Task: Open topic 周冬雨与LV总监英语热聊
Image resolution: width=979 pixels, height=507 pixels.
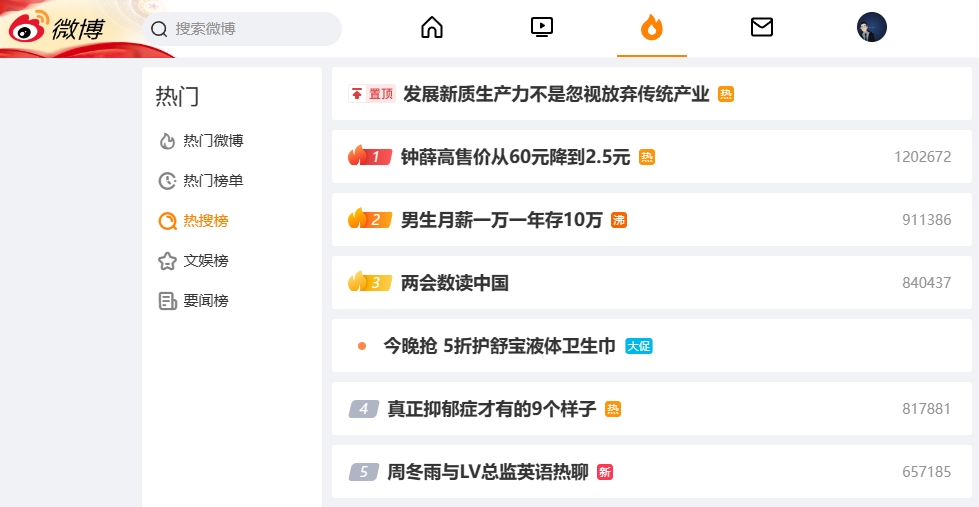Action: pos(487,472)
